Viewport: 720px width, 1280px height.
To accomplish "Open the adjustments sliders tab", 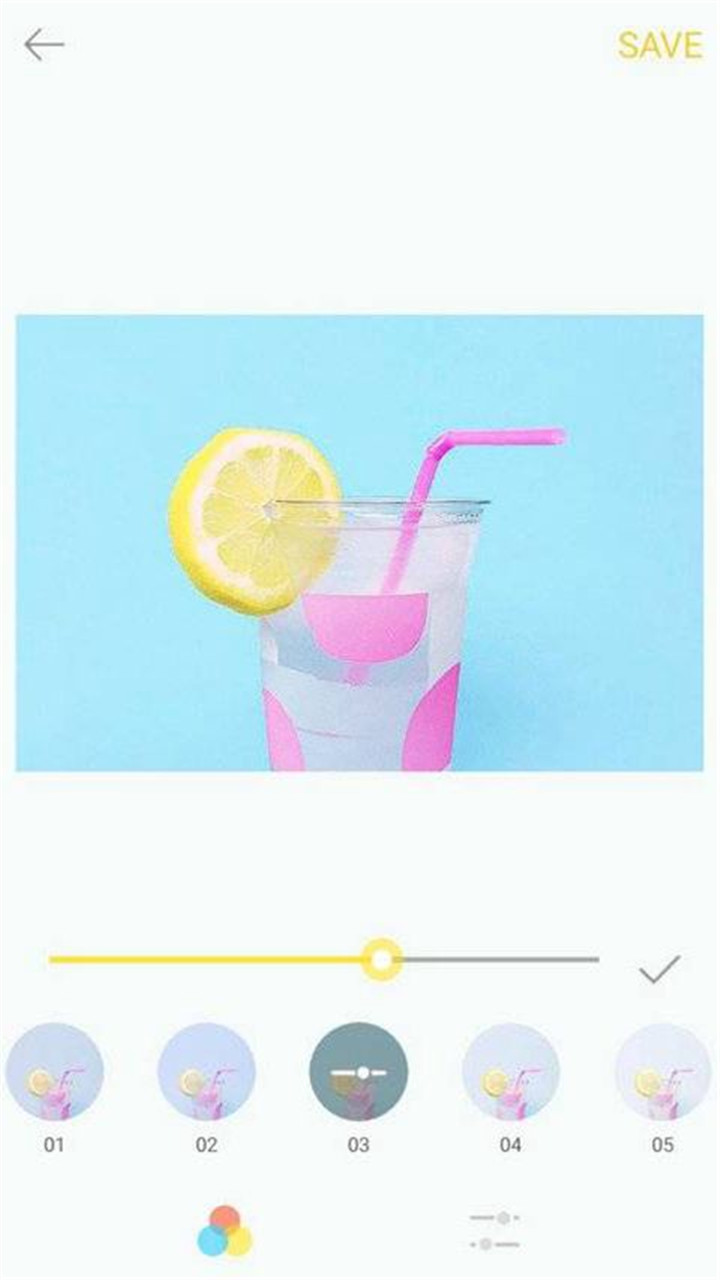I will (495, 1231).
